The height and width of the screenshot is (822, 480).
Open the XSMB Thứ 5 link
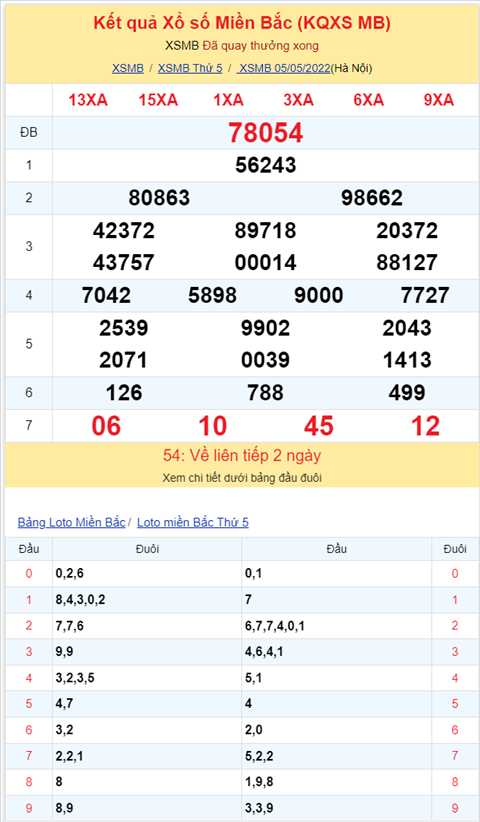[190, 68]
